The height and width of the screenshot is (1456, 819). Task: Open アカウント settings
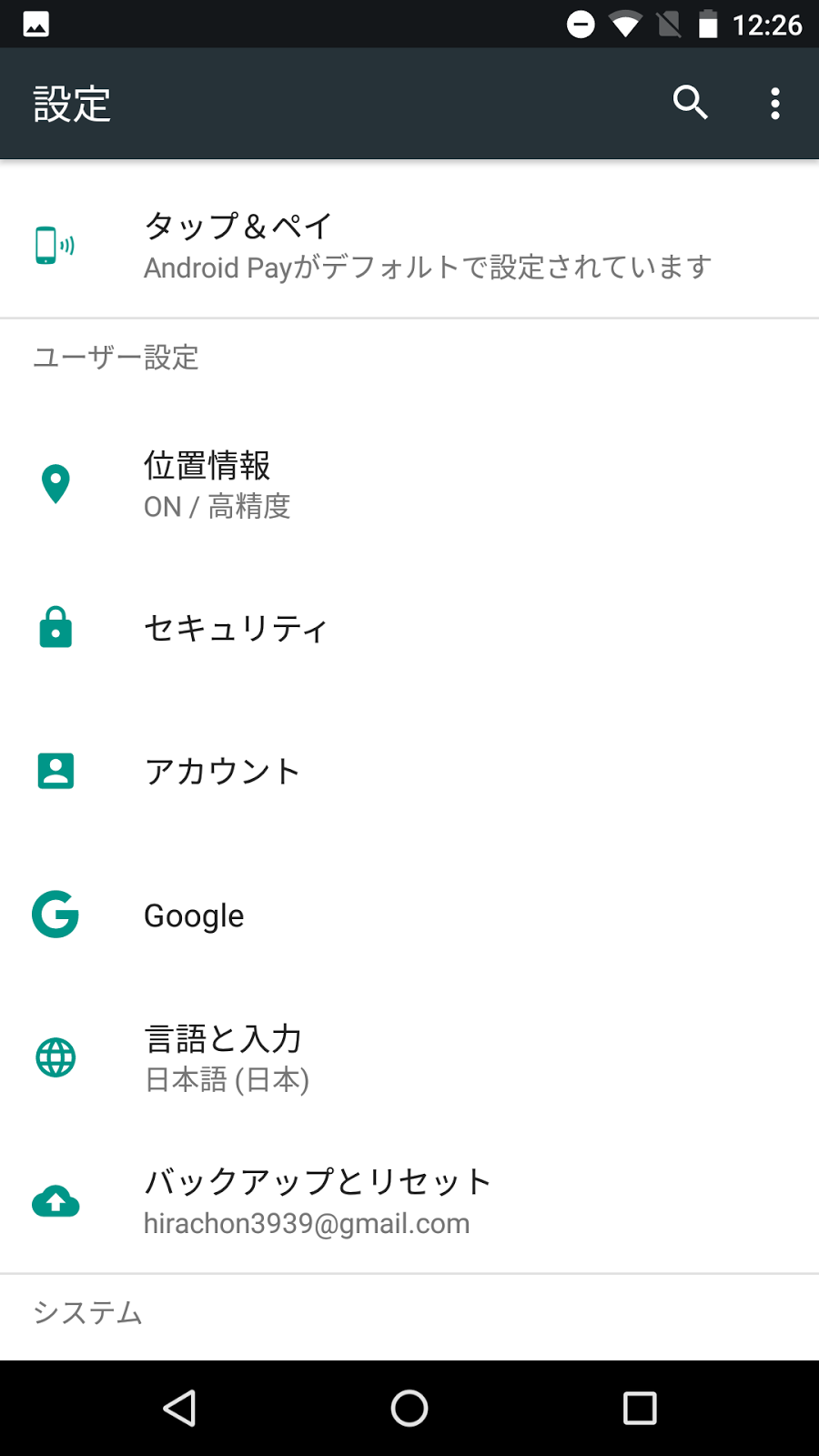pos(409,772)
